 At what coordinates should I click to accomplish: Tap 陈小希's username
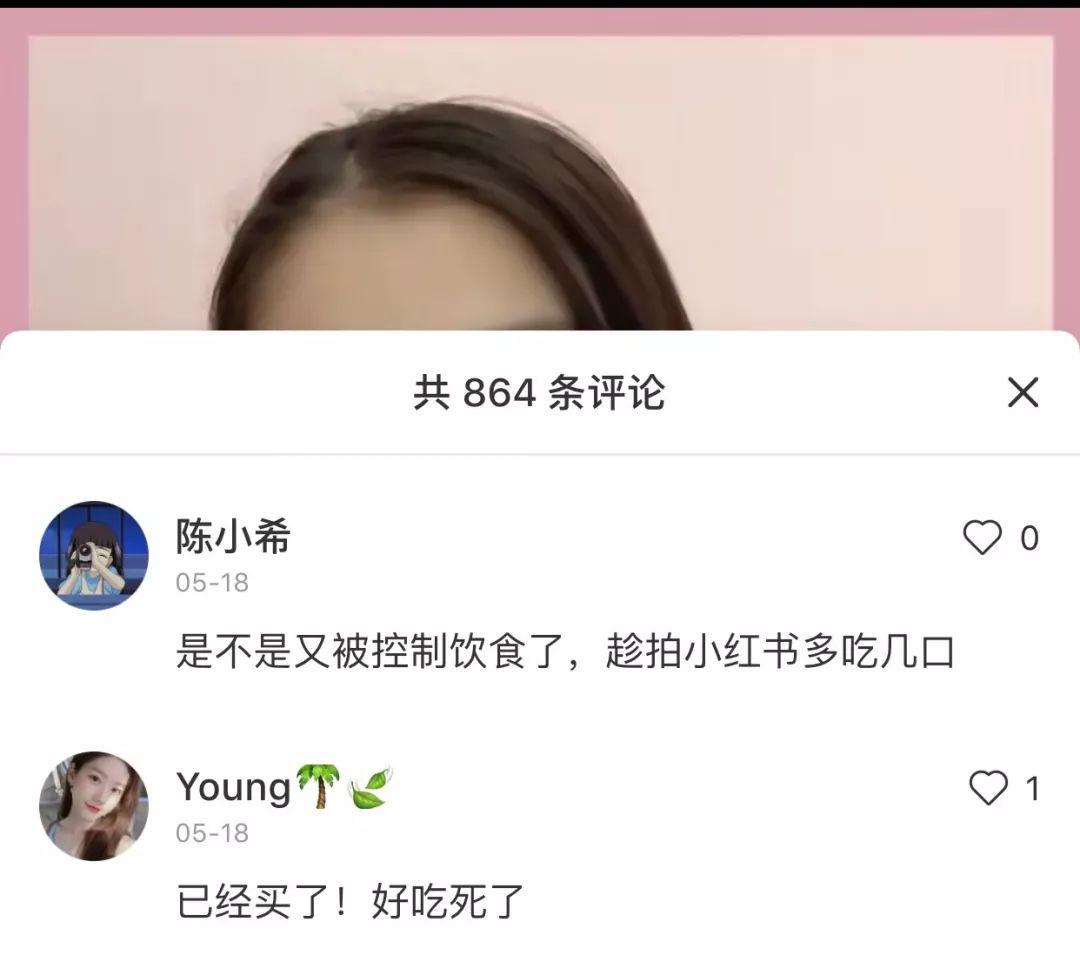[x=233, y=537]
